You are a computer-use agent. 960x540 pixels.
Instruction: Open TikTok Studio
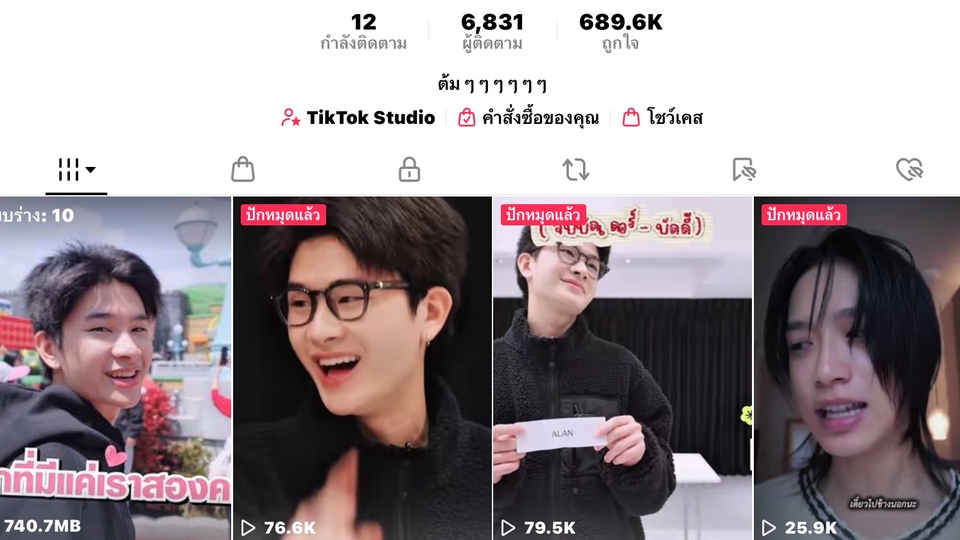(x=358, y=118)
